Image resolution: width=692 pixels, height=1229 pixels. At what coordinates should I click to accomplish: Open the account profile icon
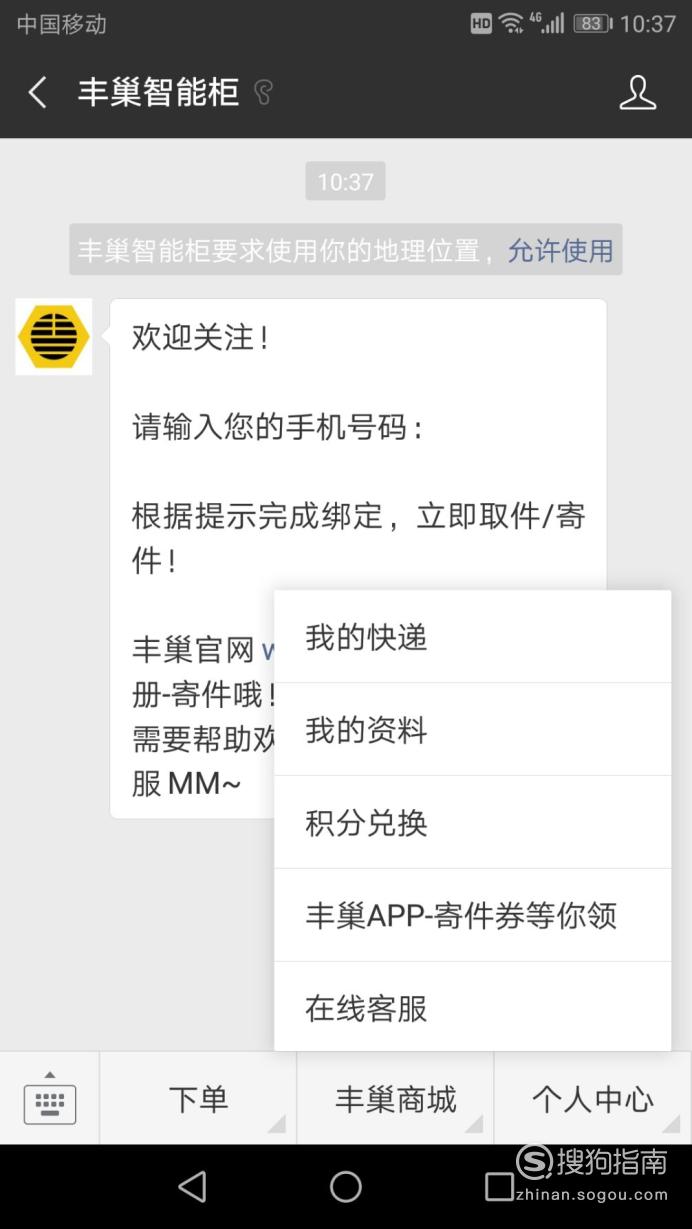(x=637, y=93)
